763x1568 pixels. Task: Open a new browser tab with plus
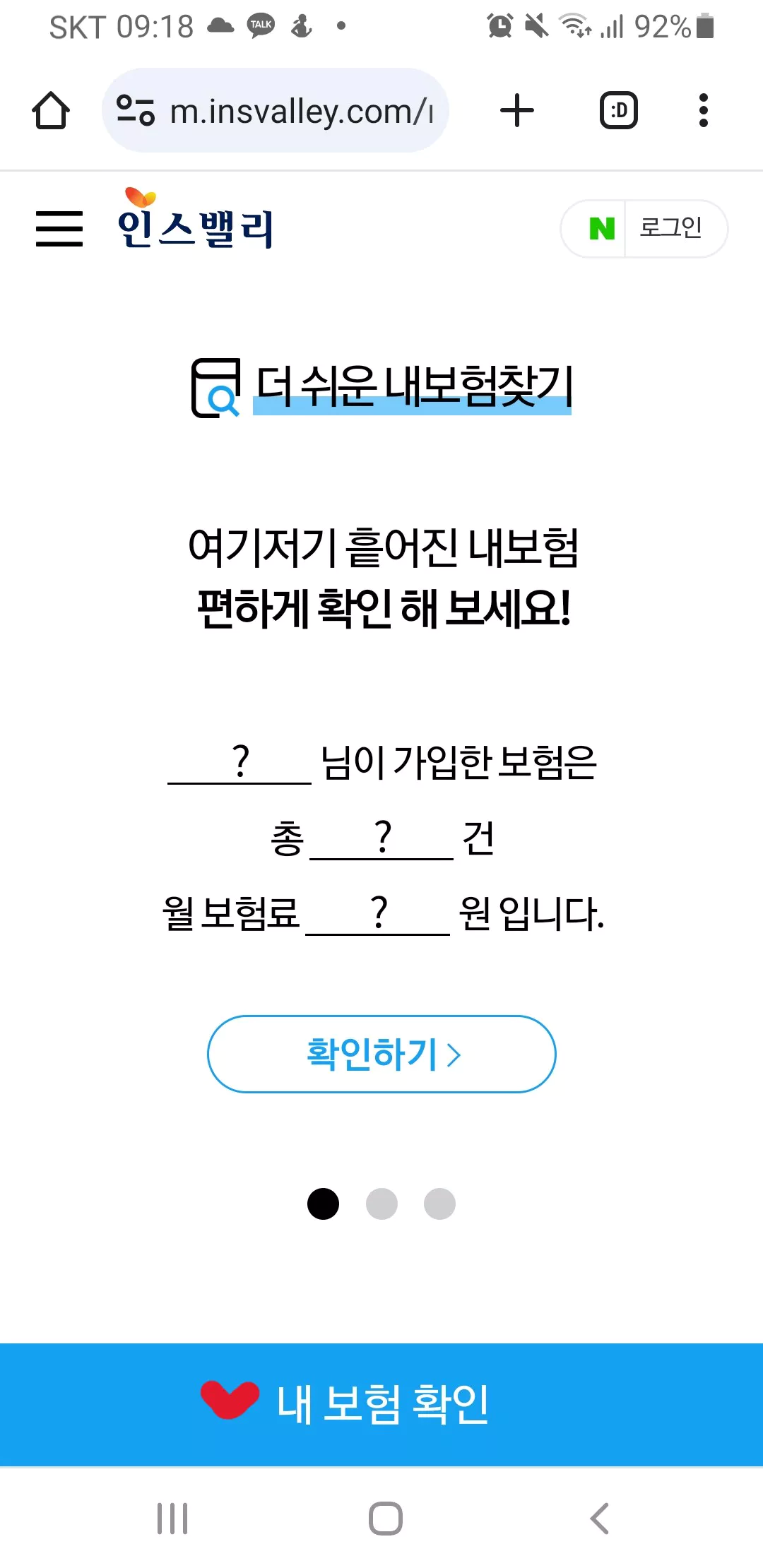tap(518, 110)
